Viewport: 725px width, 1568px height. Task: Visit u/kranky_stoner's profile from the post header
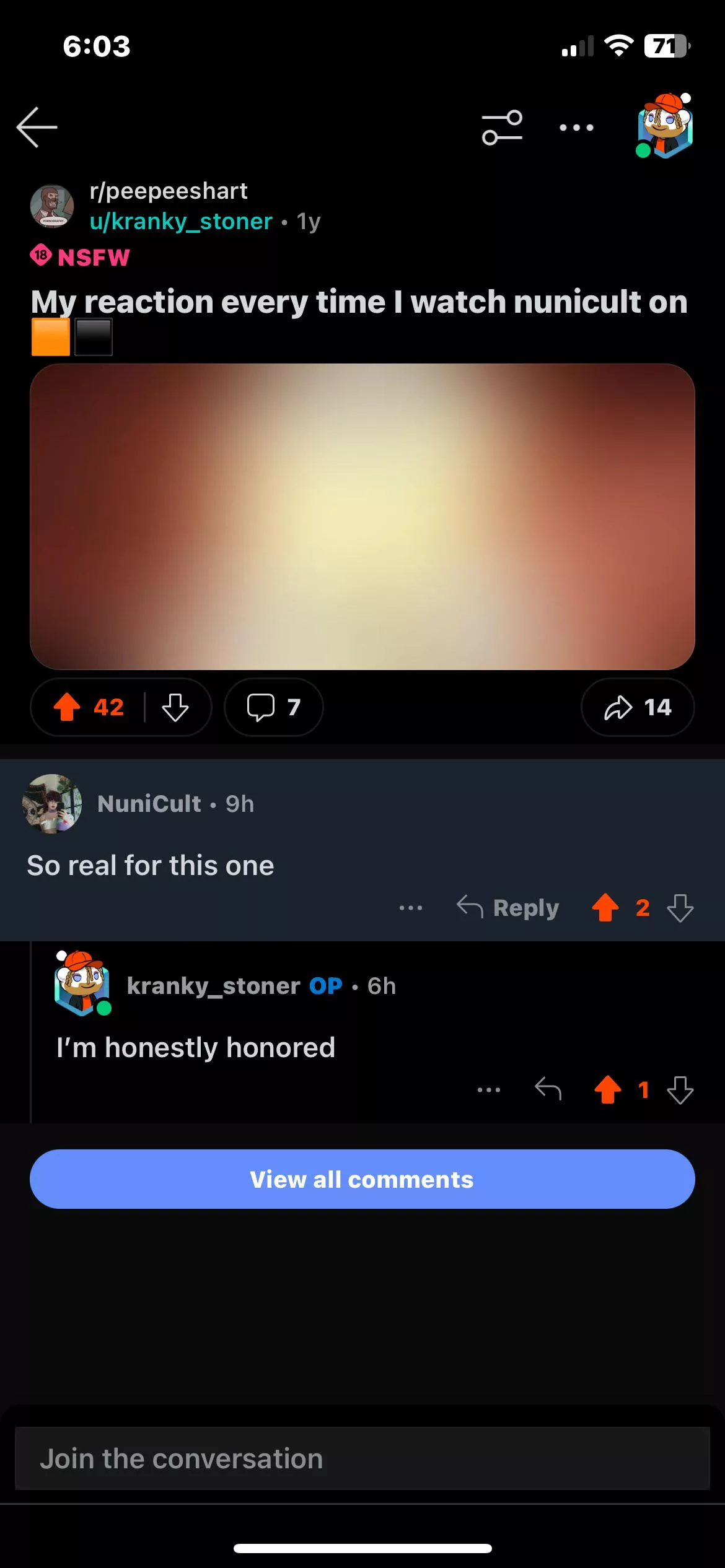[181, 221]
